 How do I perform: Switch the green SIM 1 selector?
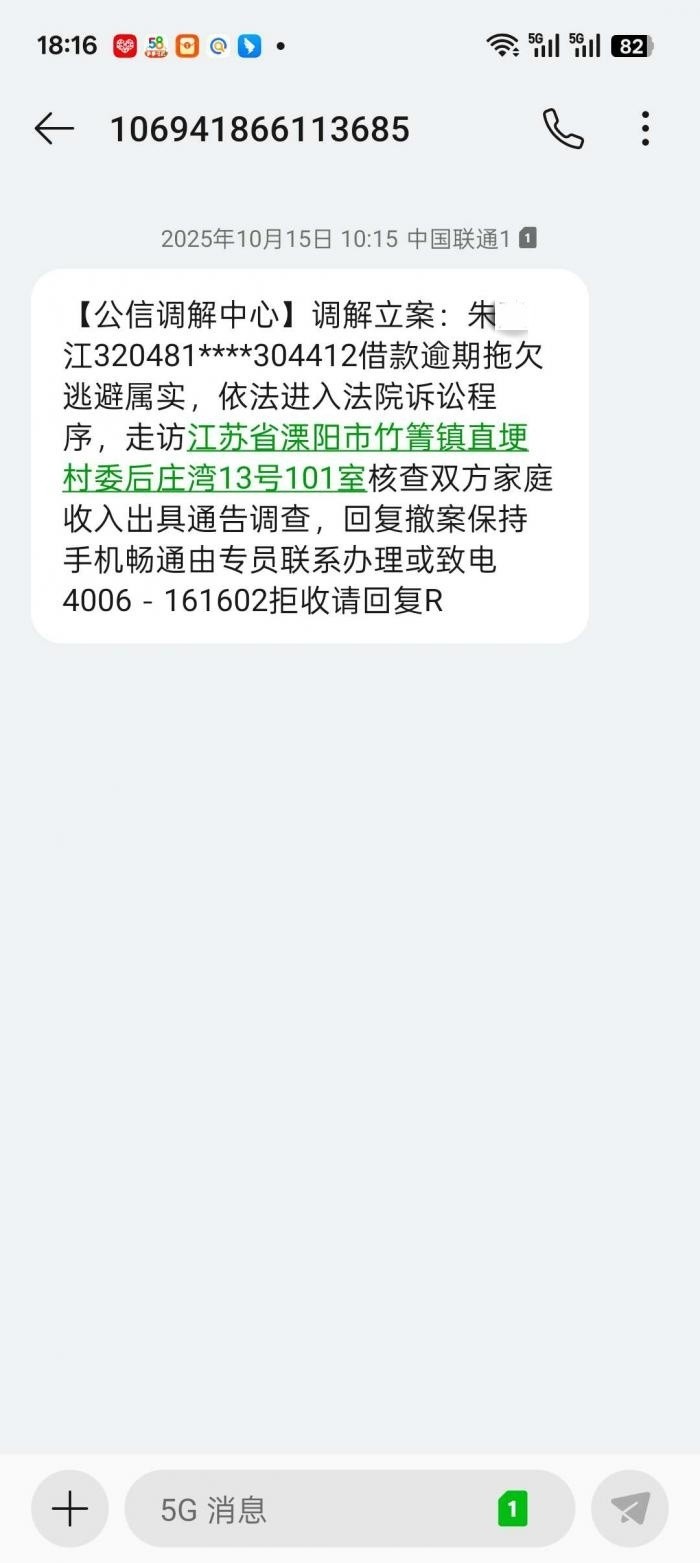coord(512,1508)
